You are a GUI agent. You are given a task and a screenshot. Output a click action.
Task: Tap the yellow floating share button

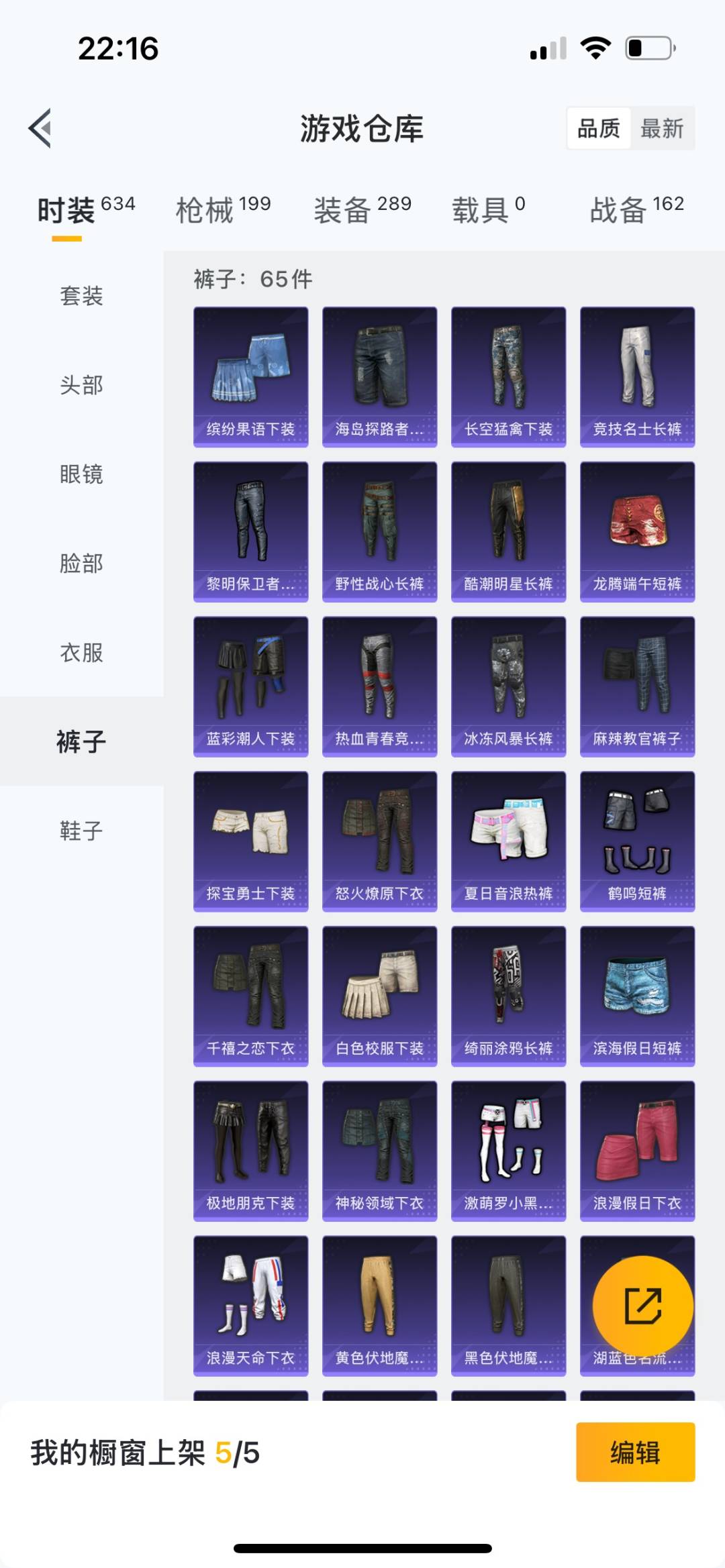[x=643, y=1306]
